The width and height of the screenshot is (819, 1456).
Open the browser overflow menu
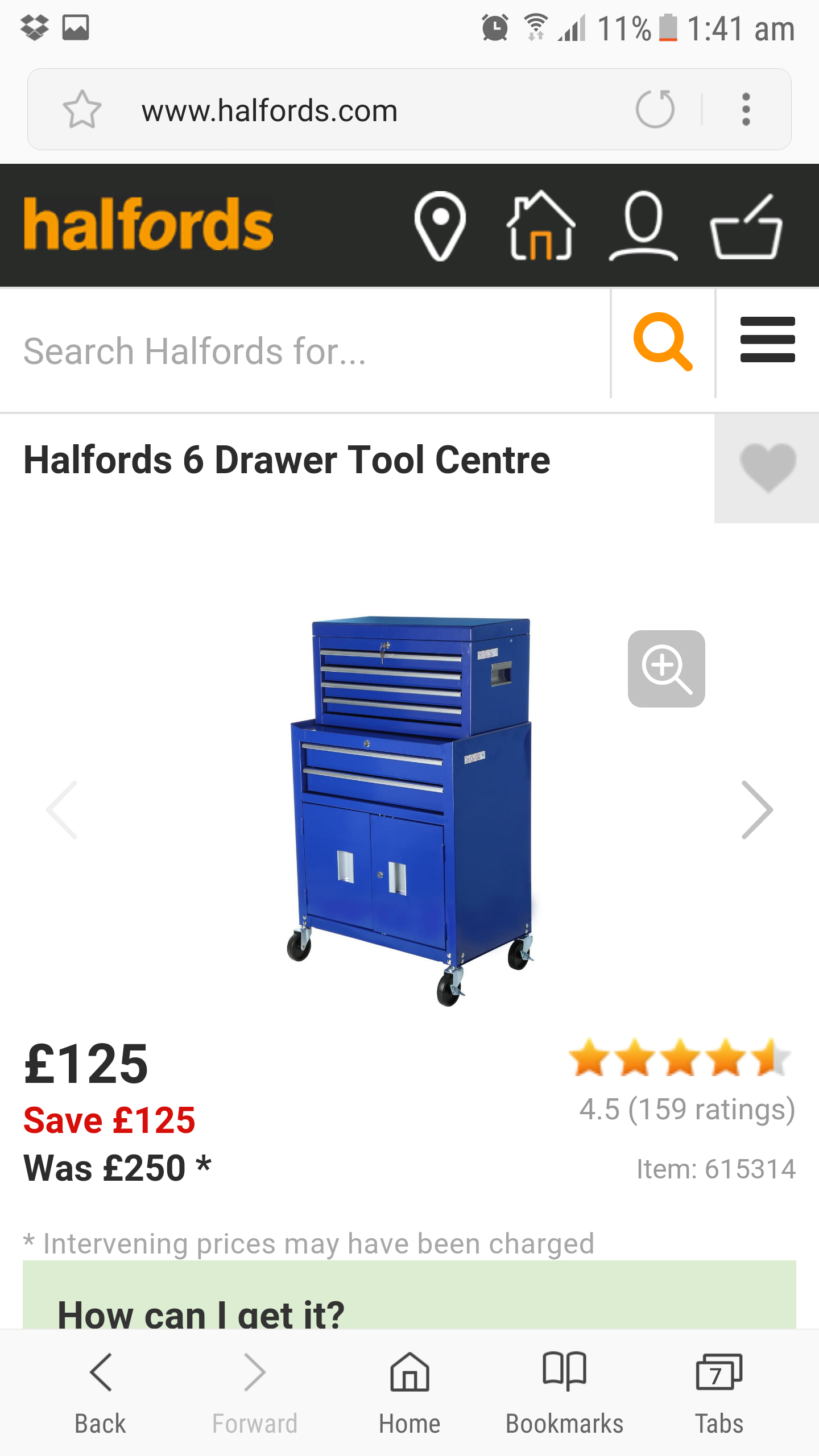click(x=746, y=109)
